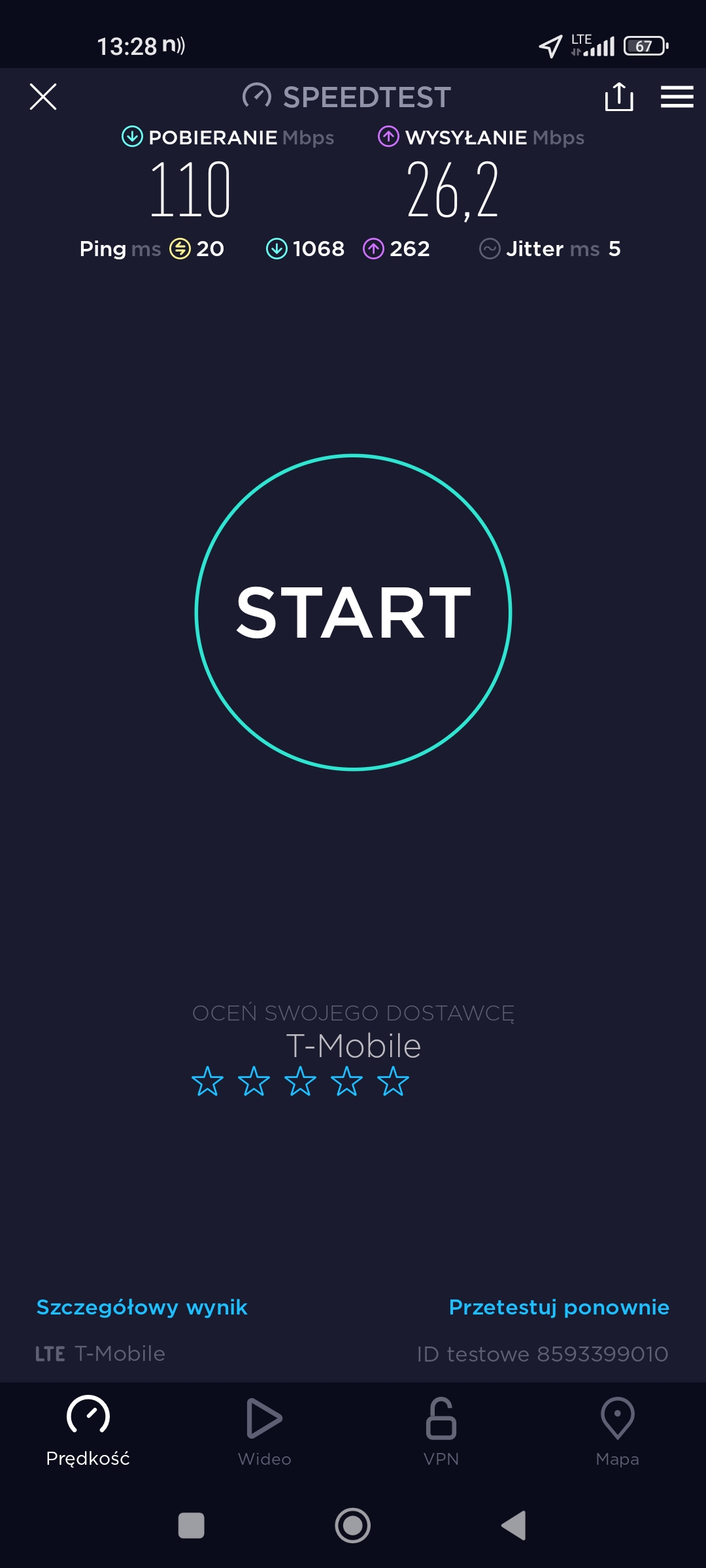
Task: Select the Prędkość tab
Action: [x=88, y=1431]
